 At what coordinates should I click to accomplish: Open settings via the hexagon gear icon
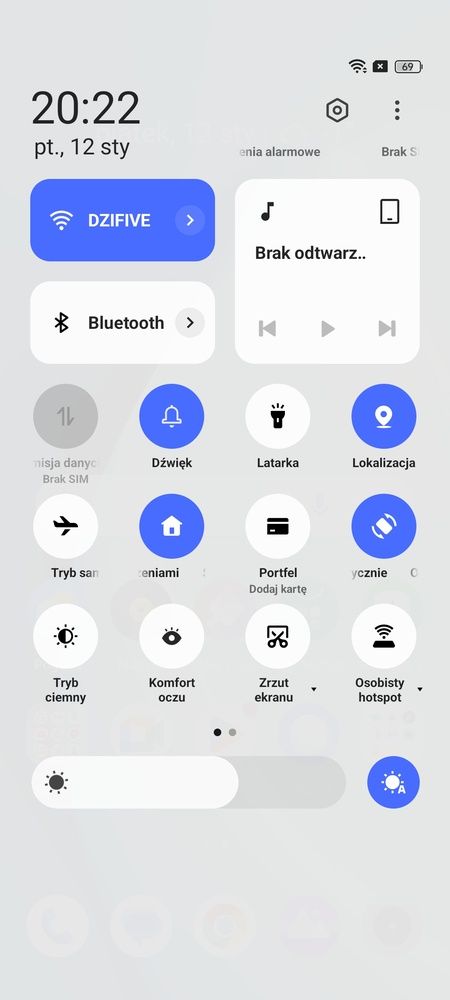pyautogui.click(x=337, y=110)
